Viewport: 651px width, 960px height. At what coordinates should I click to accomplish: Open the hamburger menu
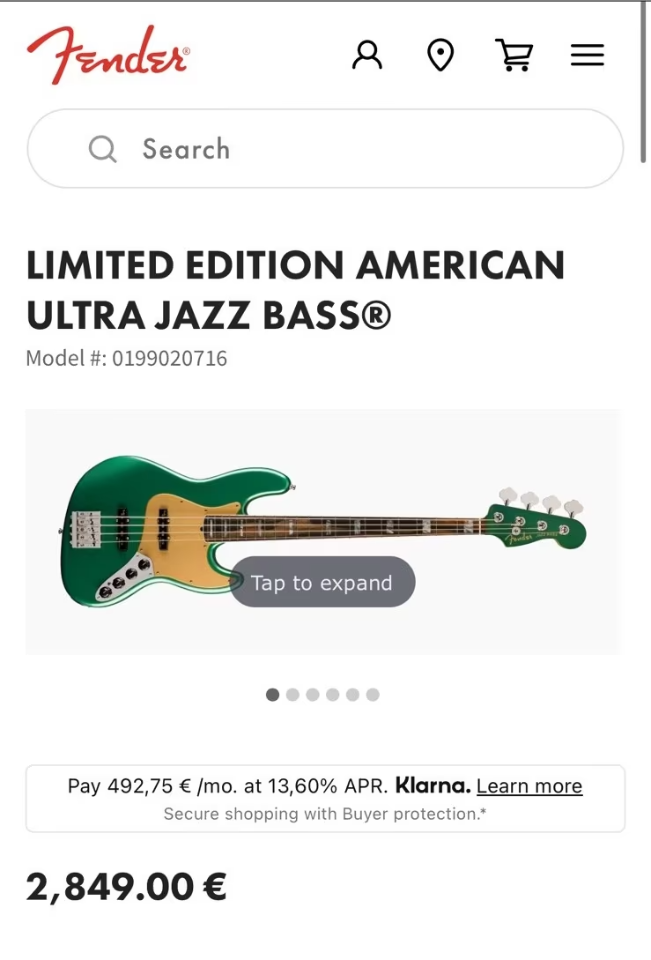[587, 55]
